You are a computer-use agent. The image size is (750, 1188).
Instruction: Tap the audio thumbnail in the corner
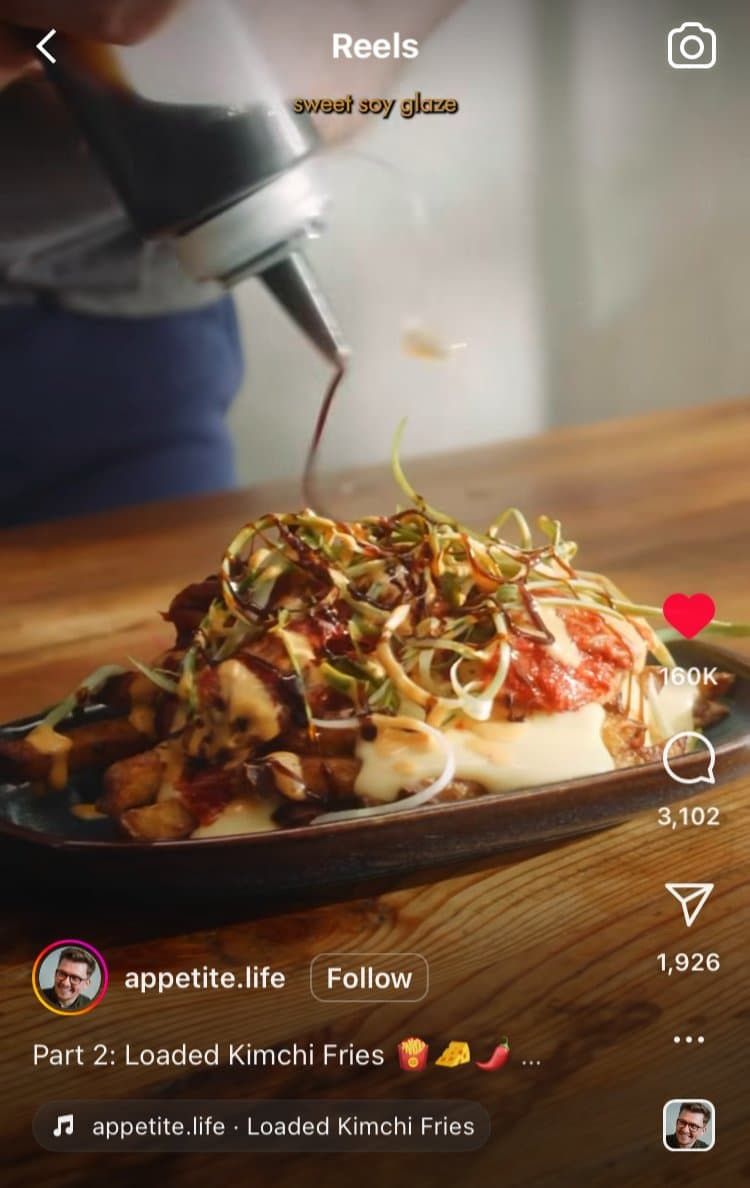point(689,1125)
